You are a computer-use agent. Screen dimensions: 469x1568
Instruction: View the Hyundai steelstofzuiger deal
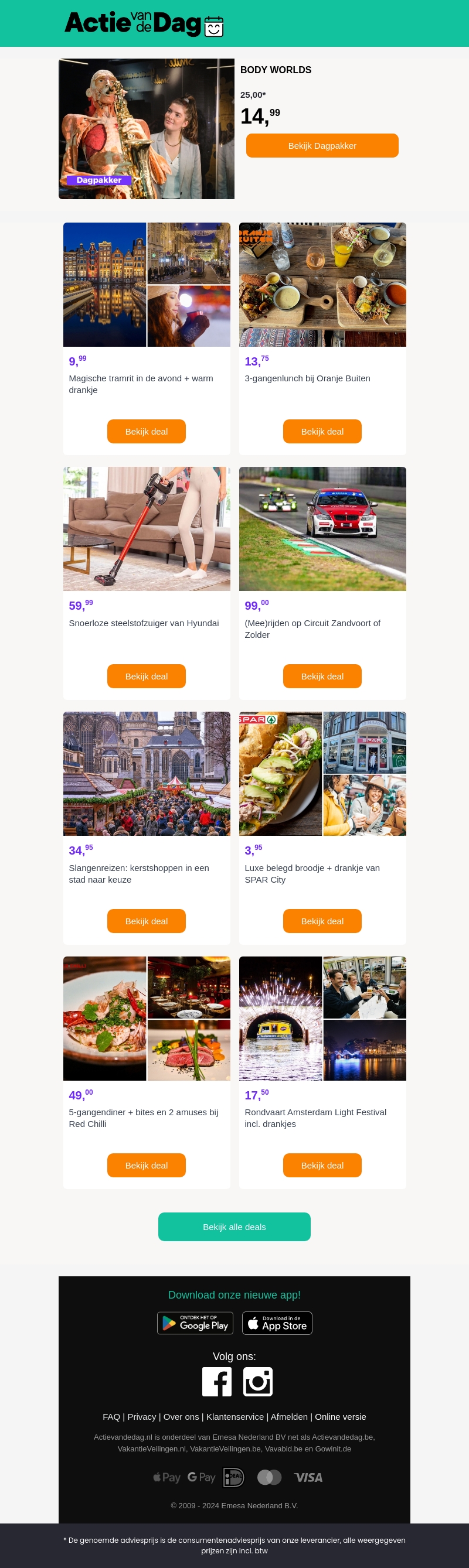pos(146,677)
